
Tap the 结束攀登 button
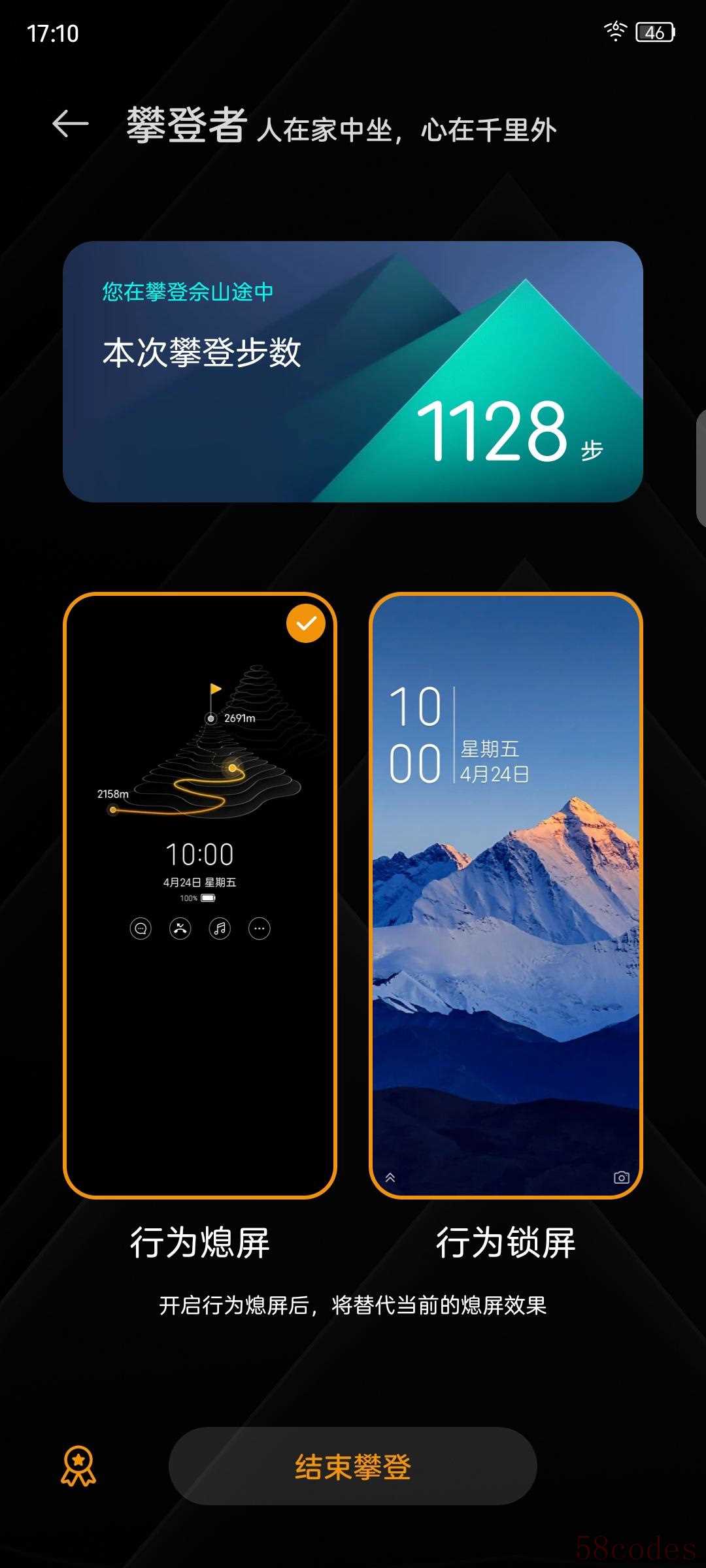(x=353, y=1467)
